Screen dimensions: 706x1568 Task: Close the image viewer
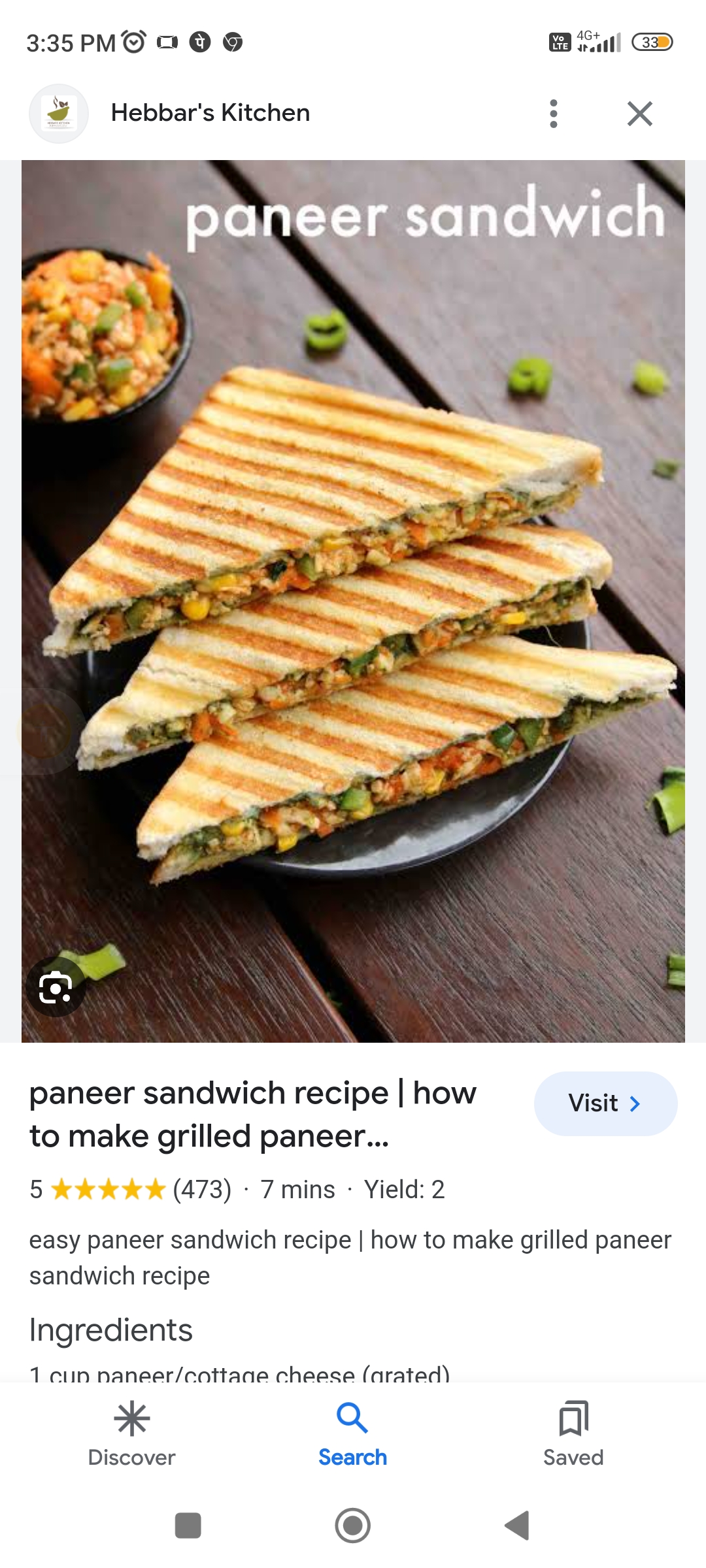(640, 114)
